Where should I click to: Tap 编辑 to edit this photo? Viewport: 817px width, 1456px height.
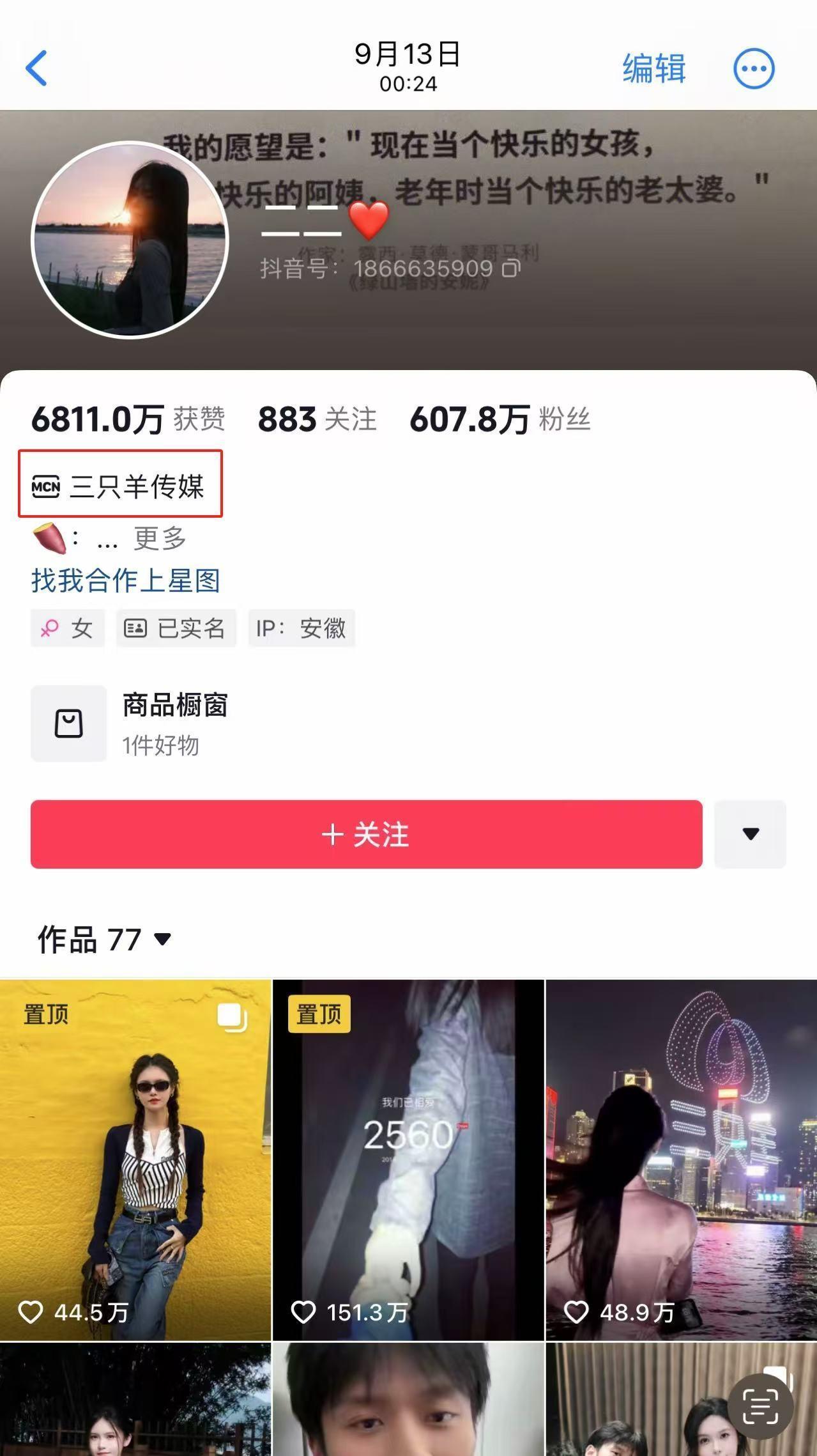coord(653,68)
